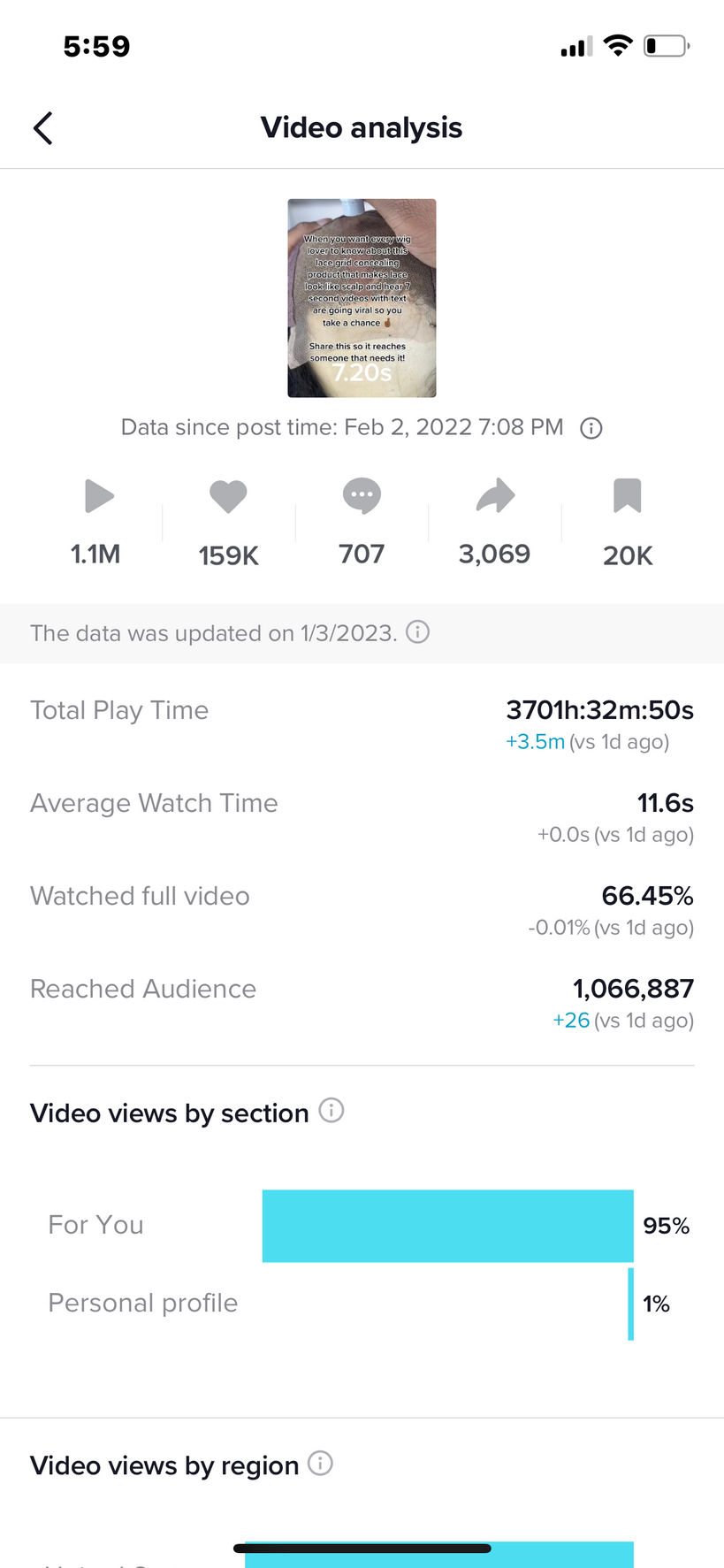Show info about Video views by section
The height and width of the screenshot is (1568, 724).
(x=332, y=1111)
